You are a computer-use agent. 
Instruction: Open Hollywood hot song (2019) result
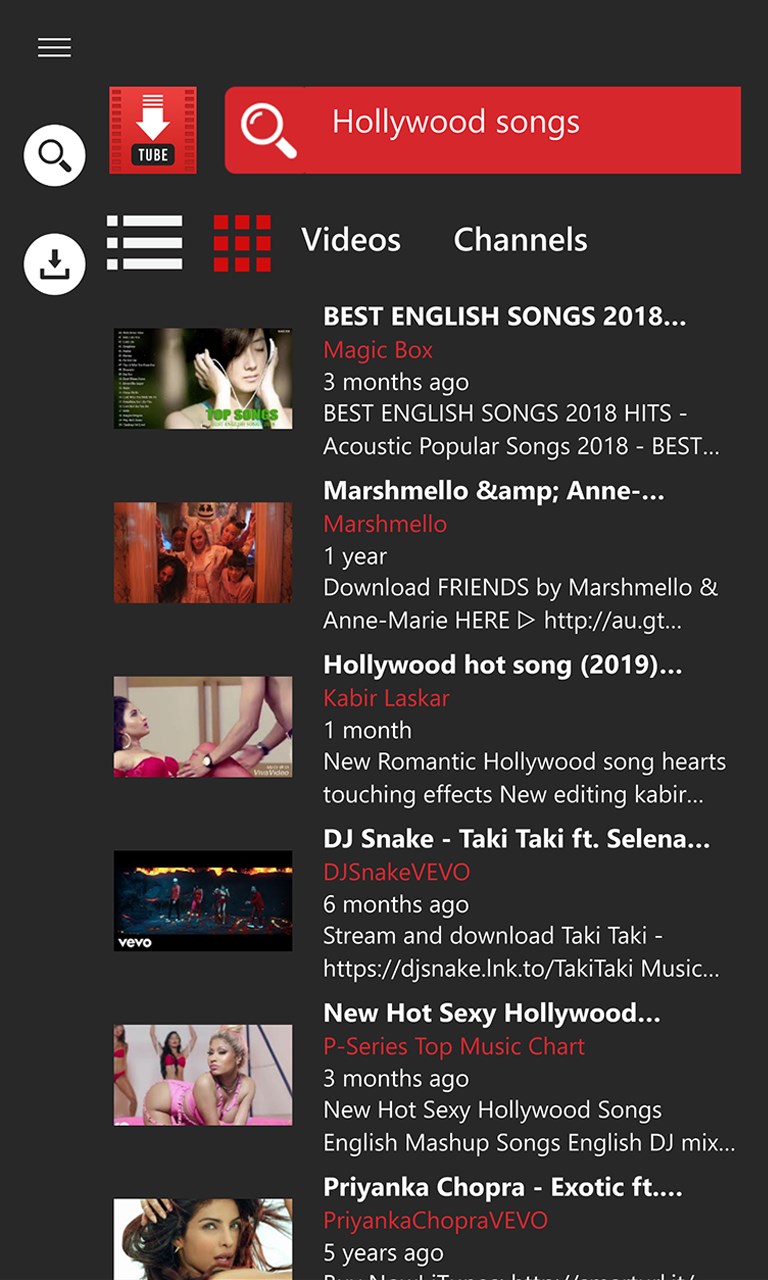502,665
